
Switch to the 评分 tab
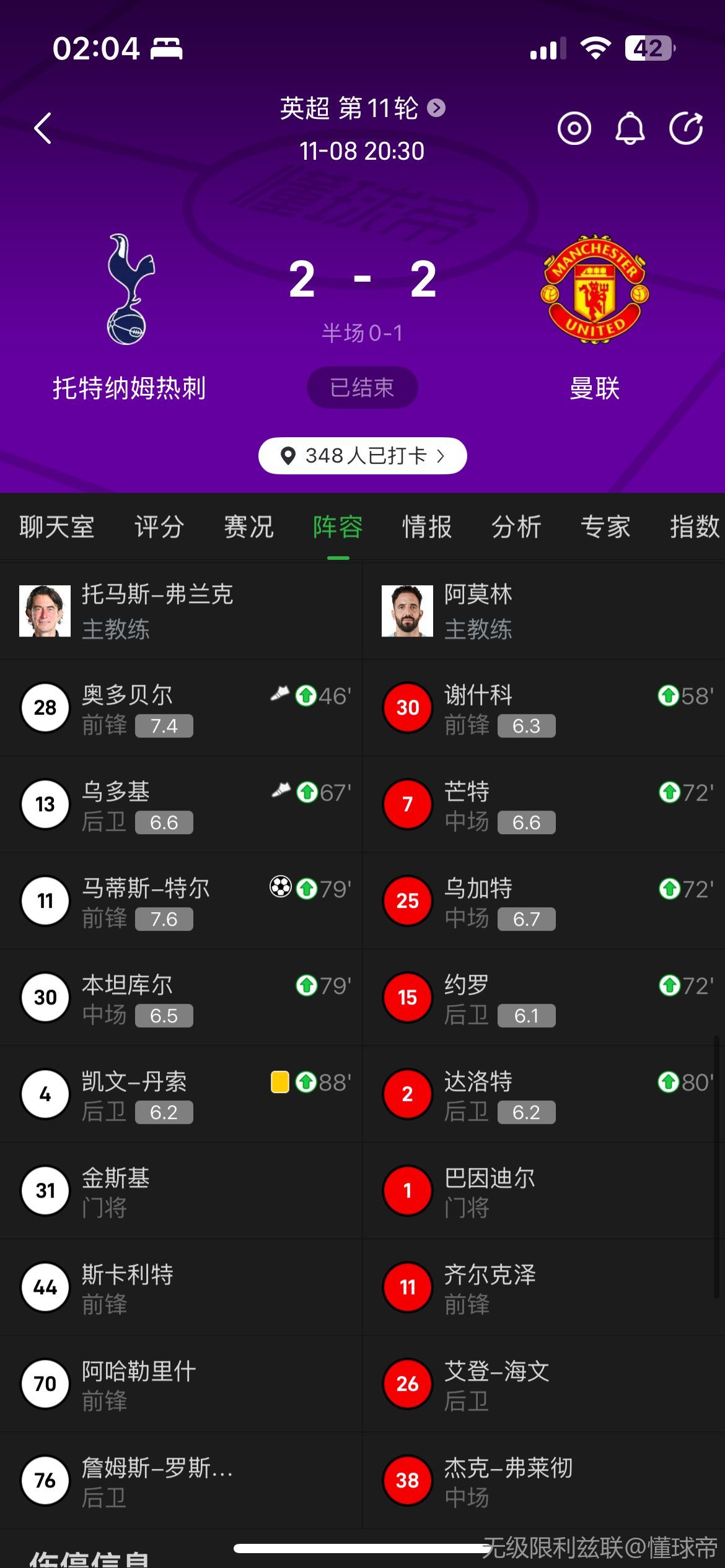(159, 527)
